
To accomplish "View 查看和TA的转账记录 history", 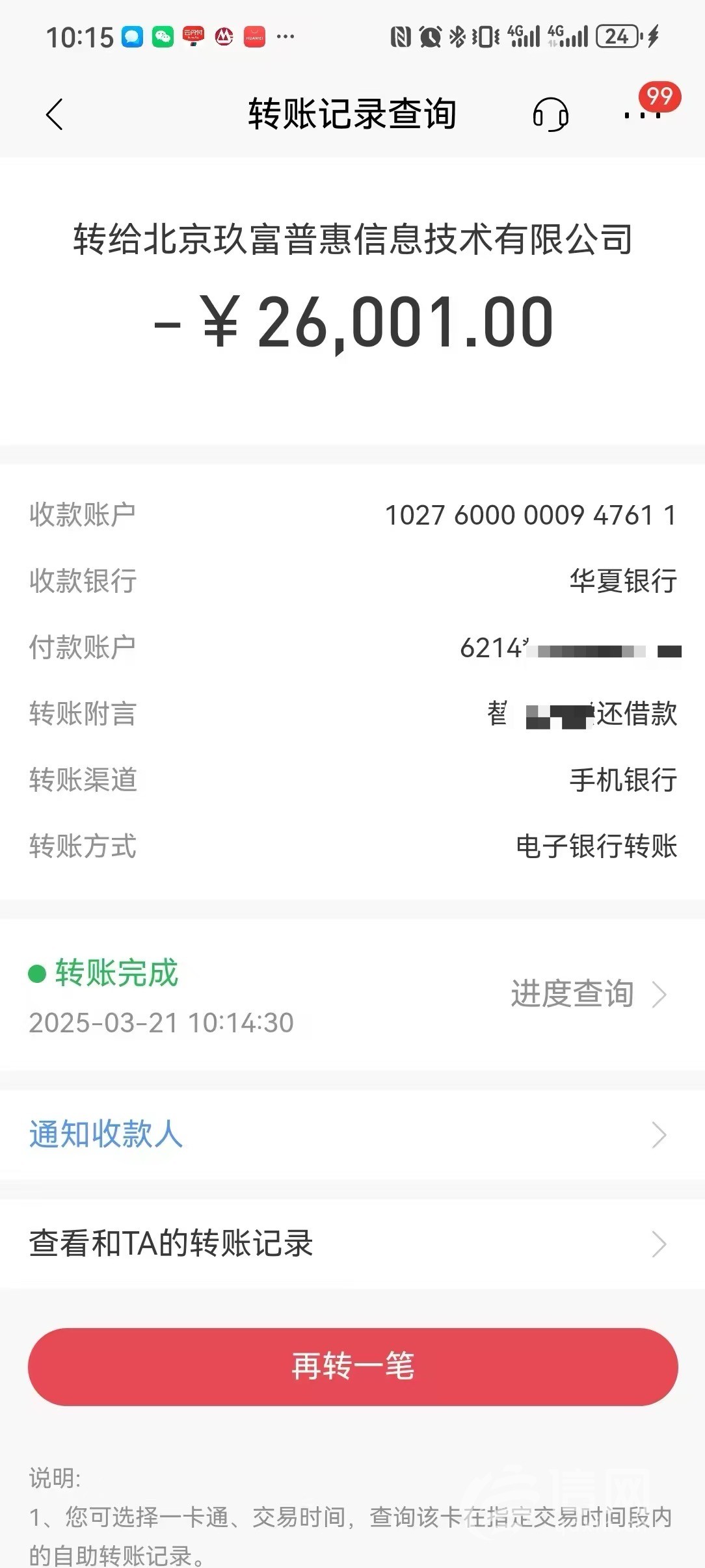I will [x=351, y=1244].
